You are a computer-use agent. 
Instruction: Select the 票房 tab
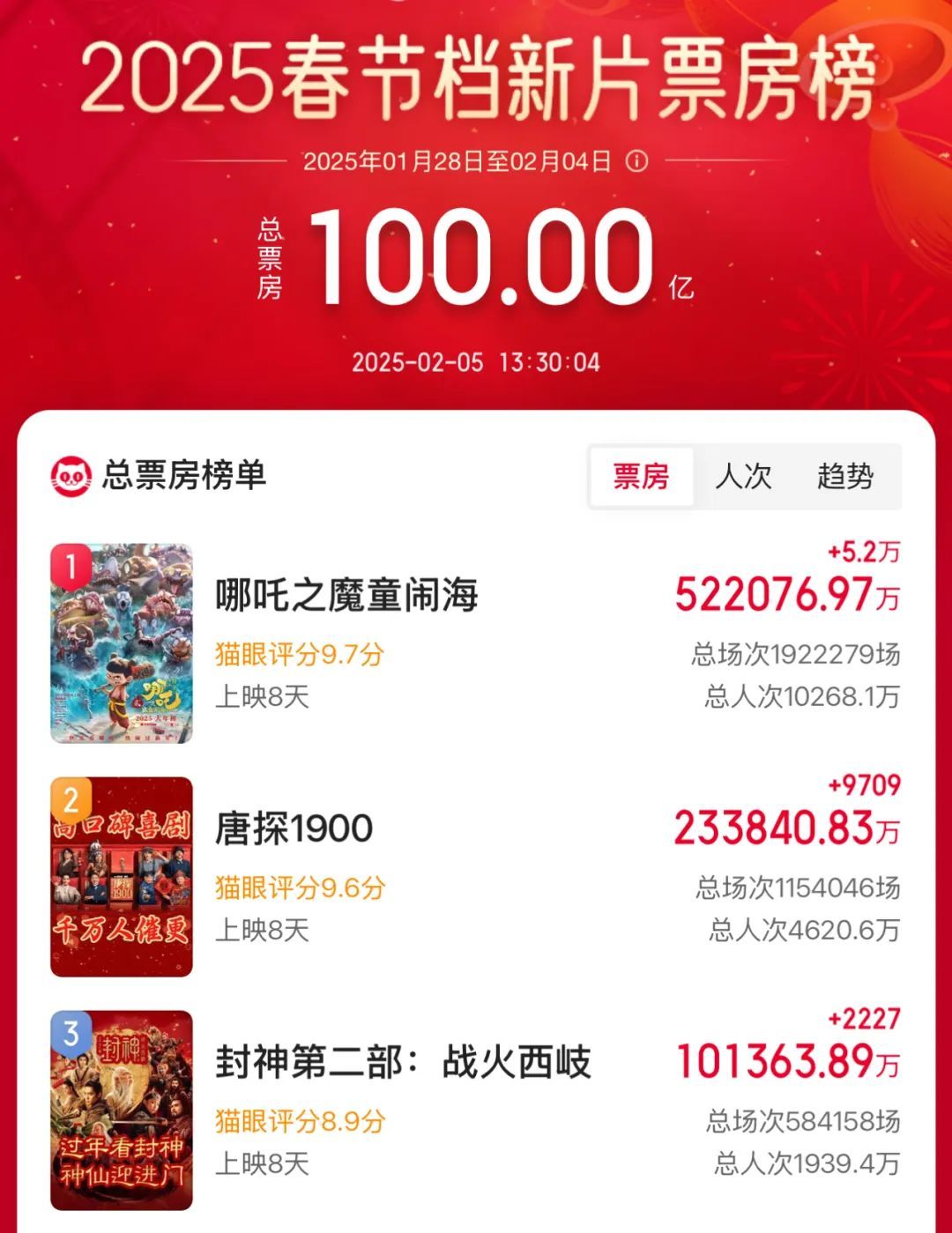pyautogui.click(x=642, y=477)
